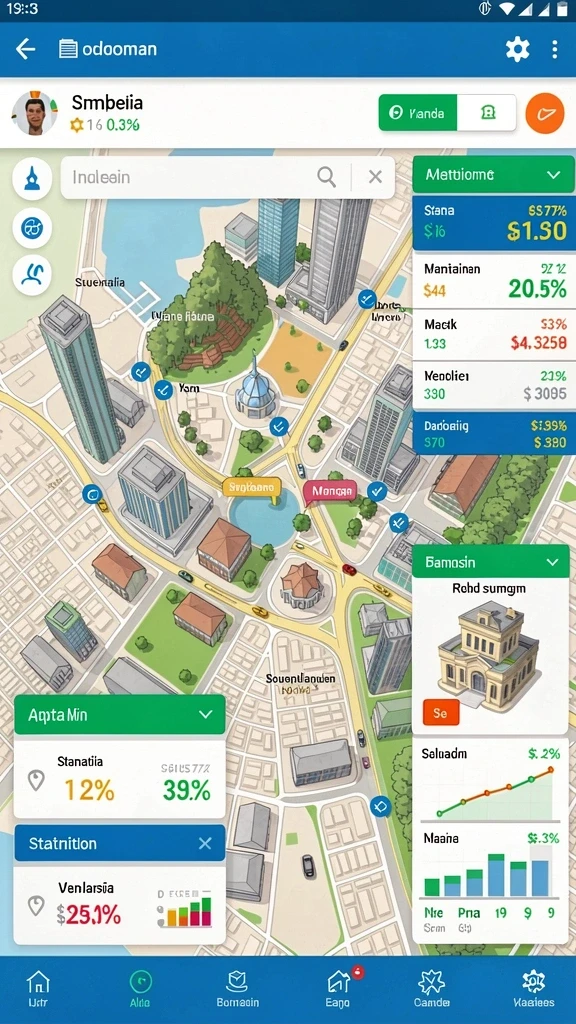
Task: Collapse the Mettiome panel chevron
Action: 554,175
